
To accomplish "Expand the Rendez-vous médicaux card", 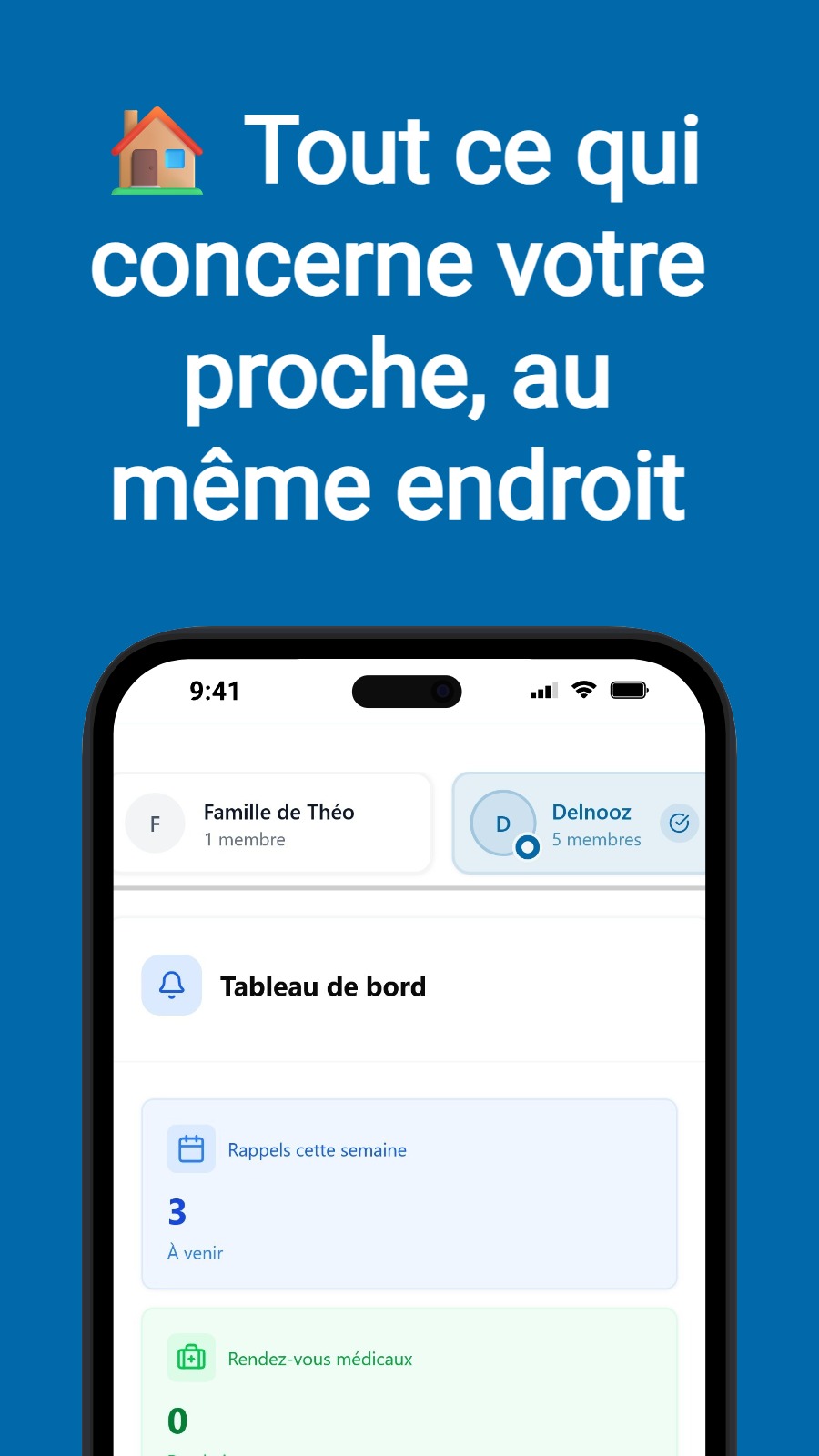I will click(x=409, y=1383).
